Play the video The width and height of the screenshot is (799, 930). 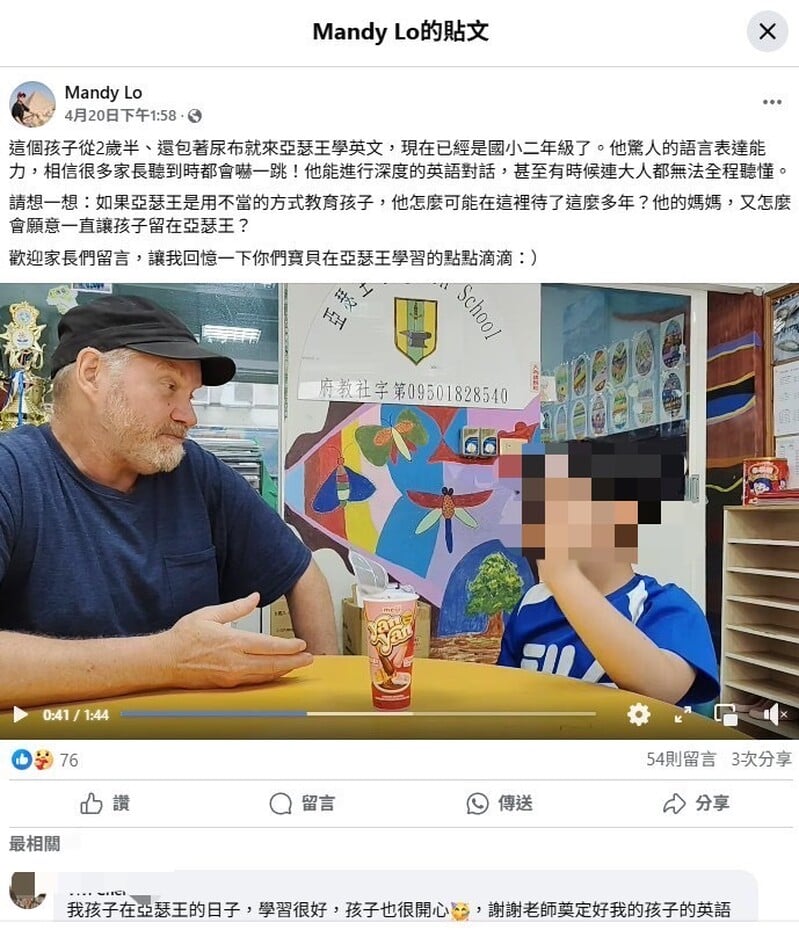click(20, 714)
